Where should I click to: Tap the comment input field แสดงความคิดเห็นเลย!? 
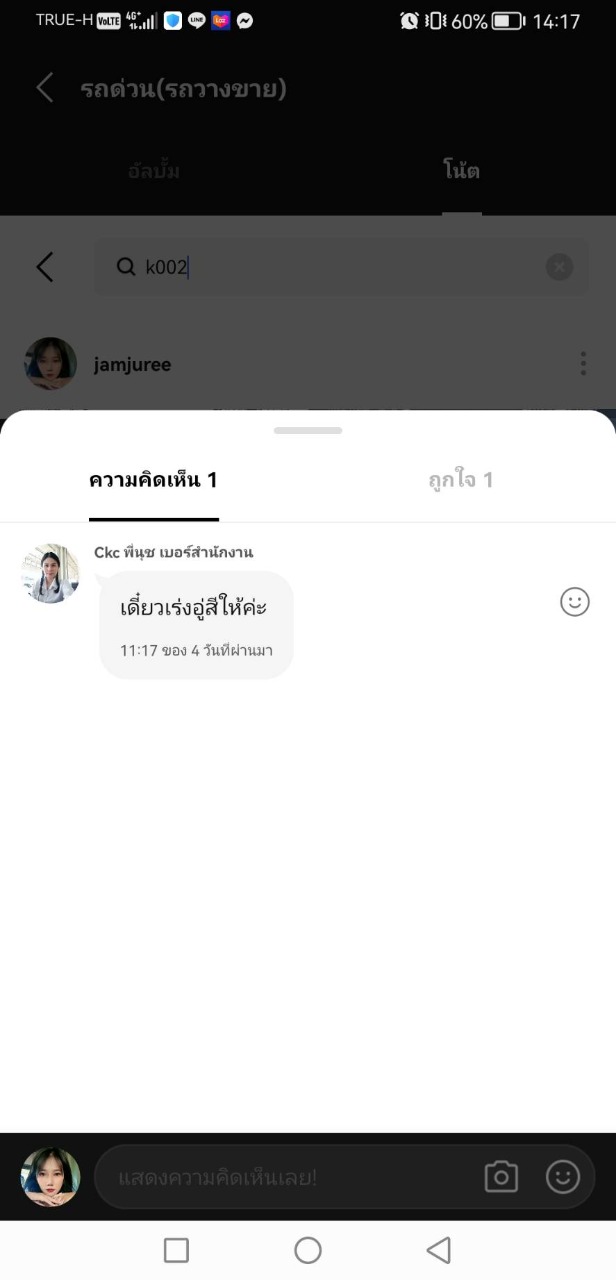(280, 1177)
